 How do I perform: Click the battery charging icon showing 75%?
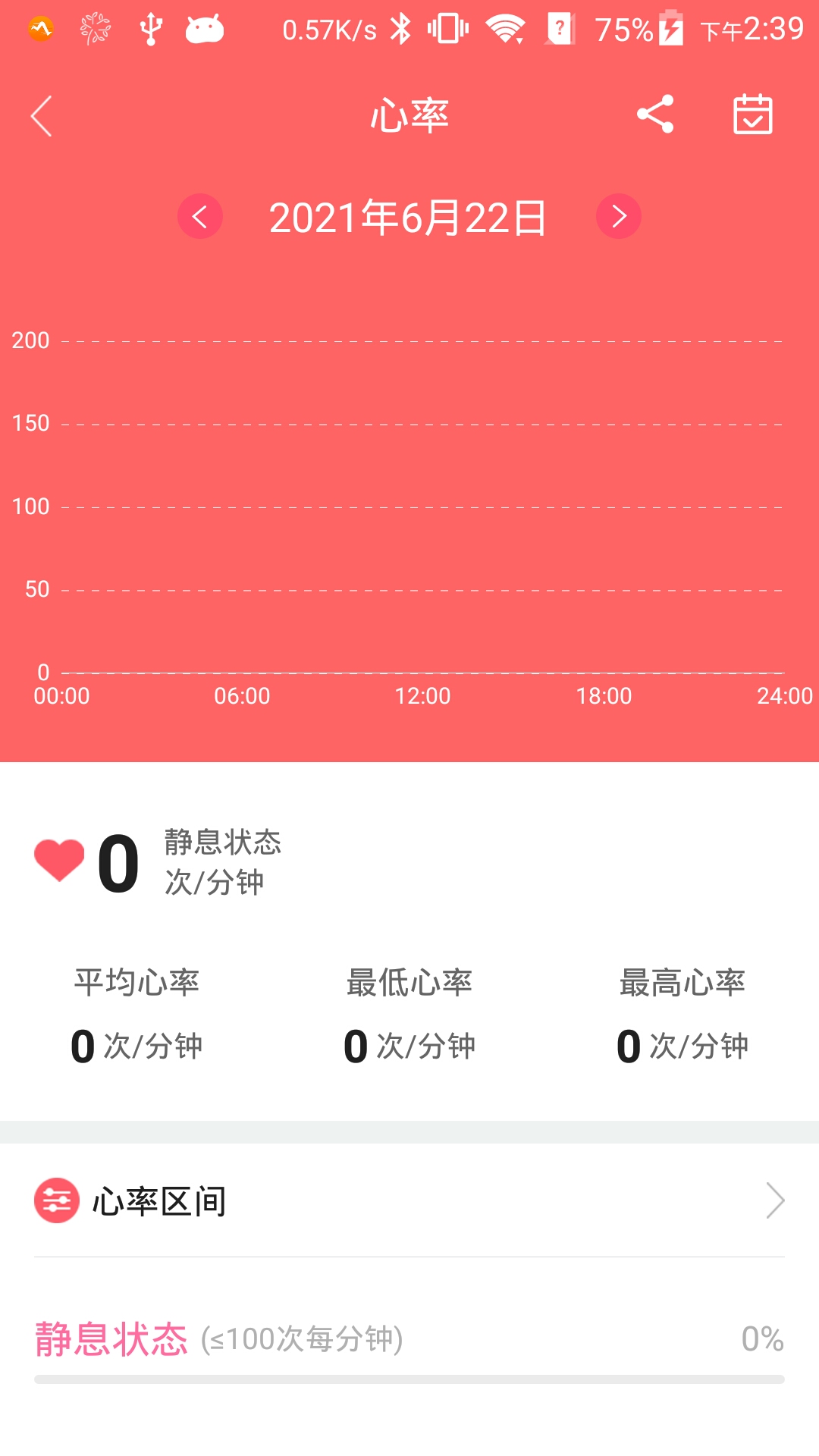tap(670, 29)
